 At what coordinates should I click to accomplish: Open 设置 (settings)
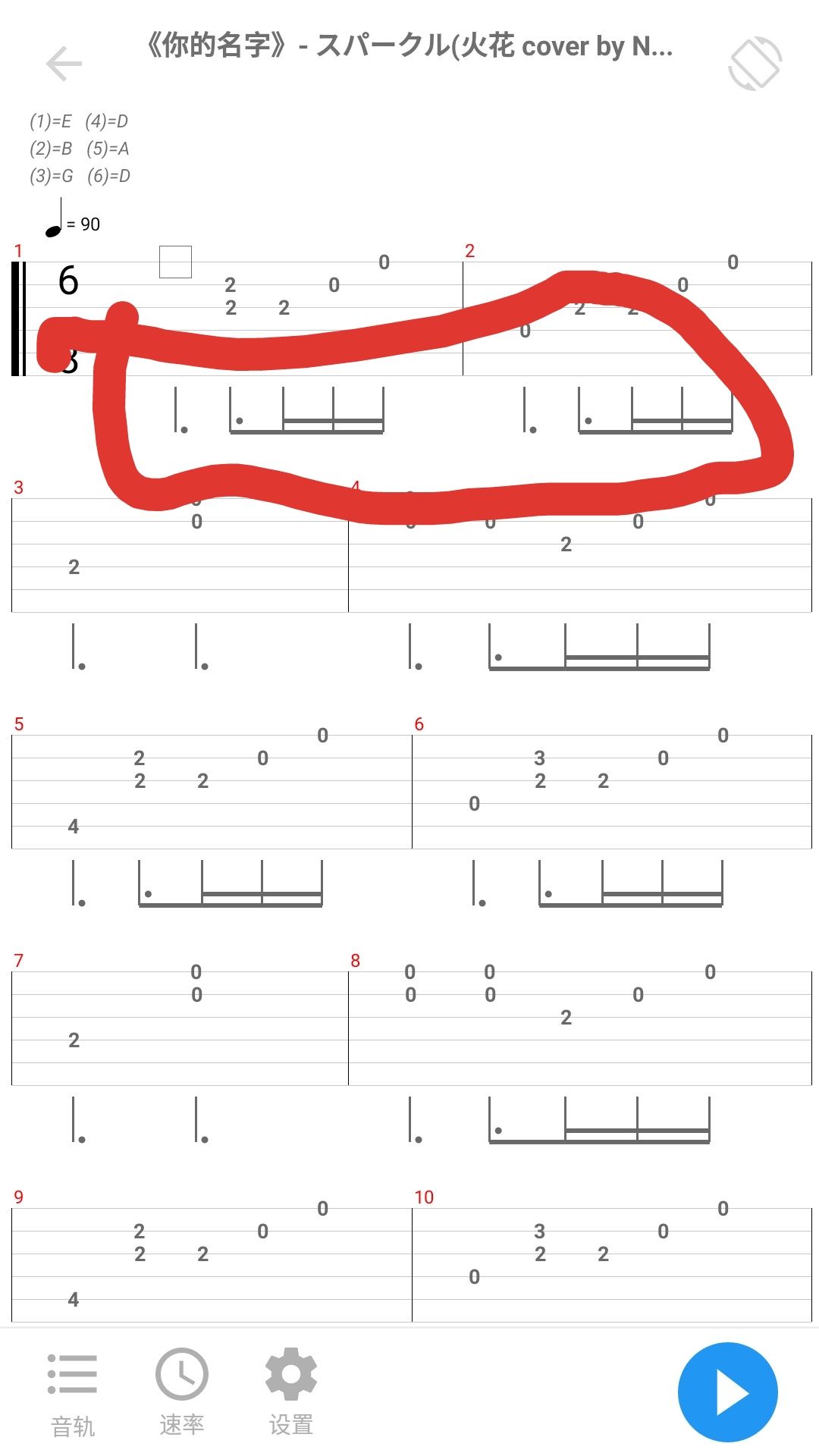(291, 1393)
